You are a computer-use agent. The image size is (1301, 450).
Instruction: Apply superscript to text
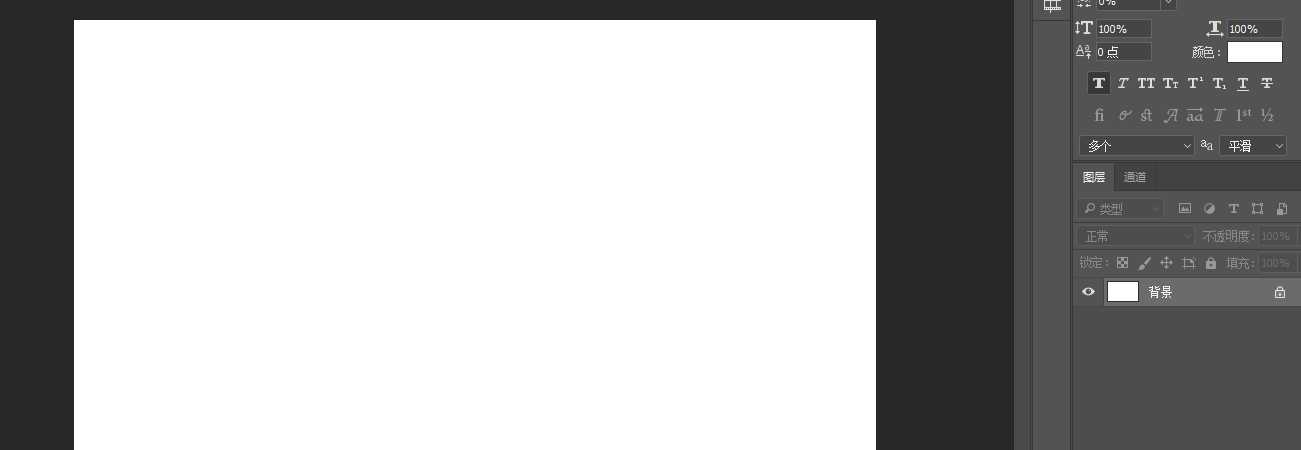[x=1195, y=83]
